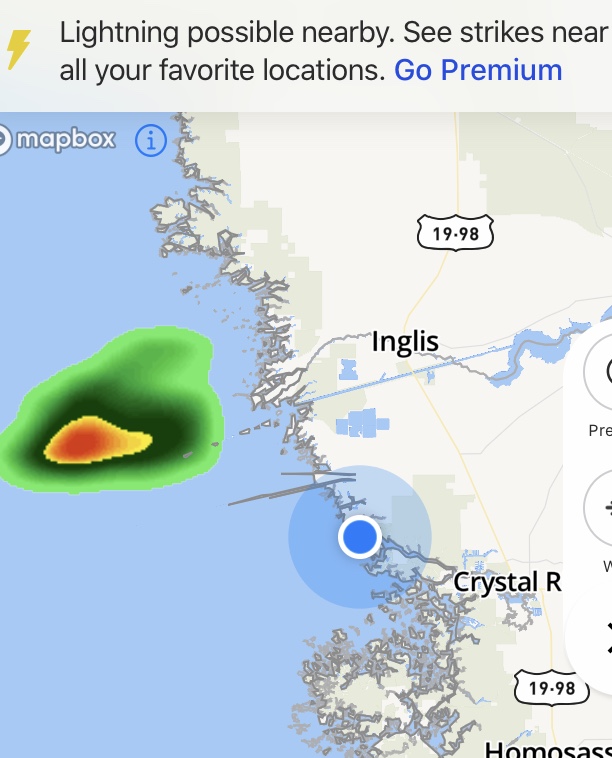Open the Mapbox info icon

[150, 141]
